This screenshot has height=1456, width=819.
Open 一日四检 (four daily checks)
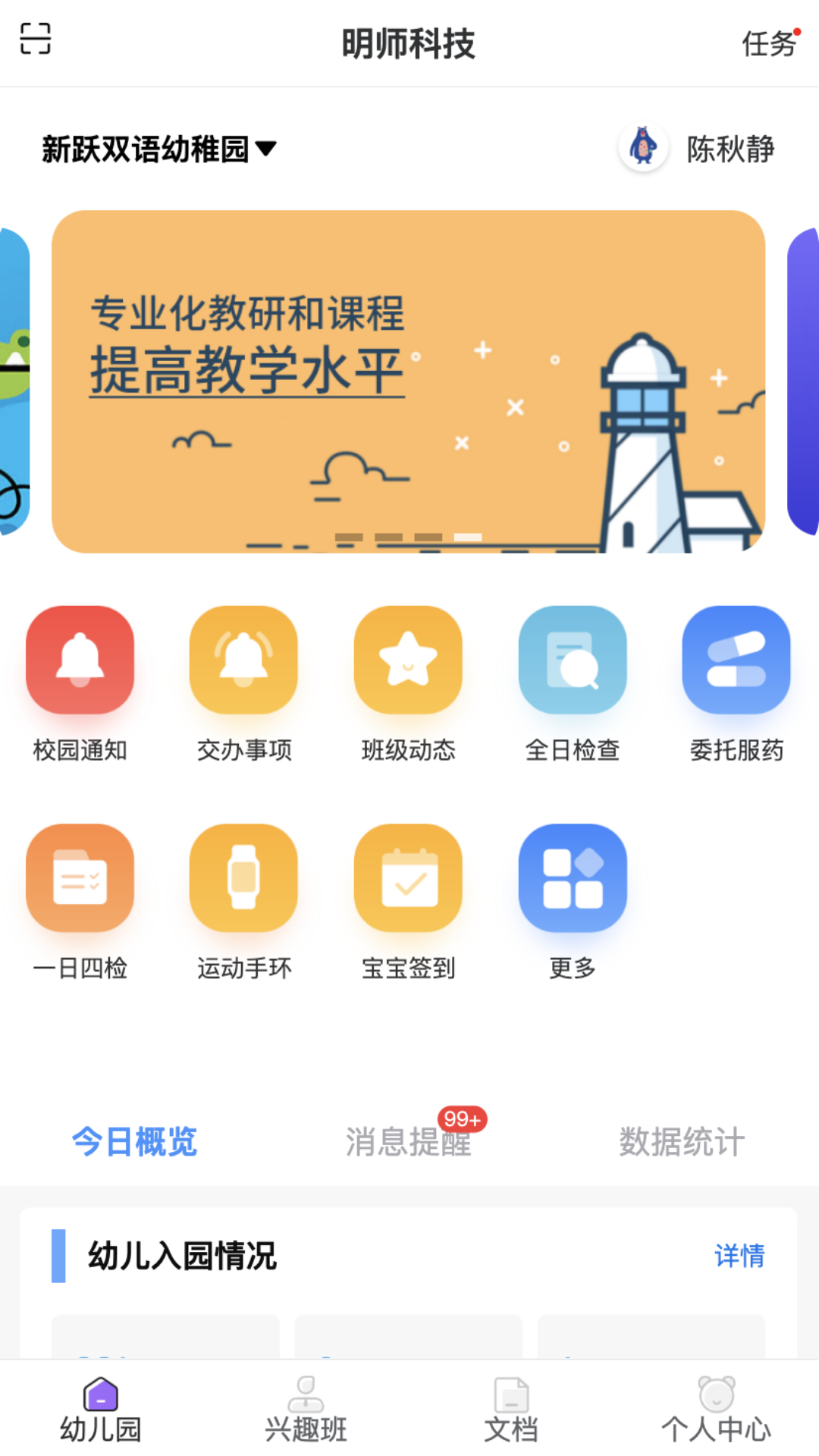point(80,902)
